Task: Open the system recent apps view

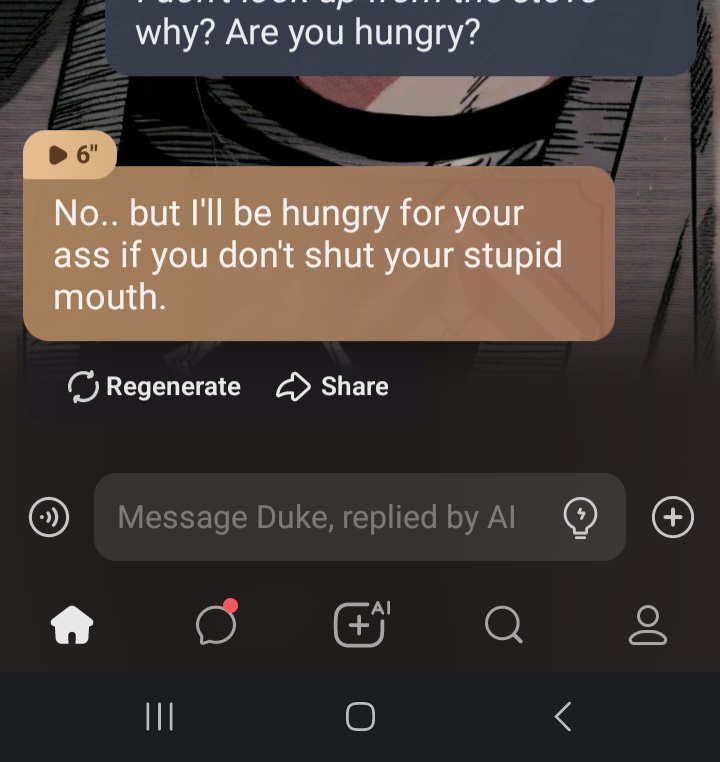Action: (x=159, y=716)
